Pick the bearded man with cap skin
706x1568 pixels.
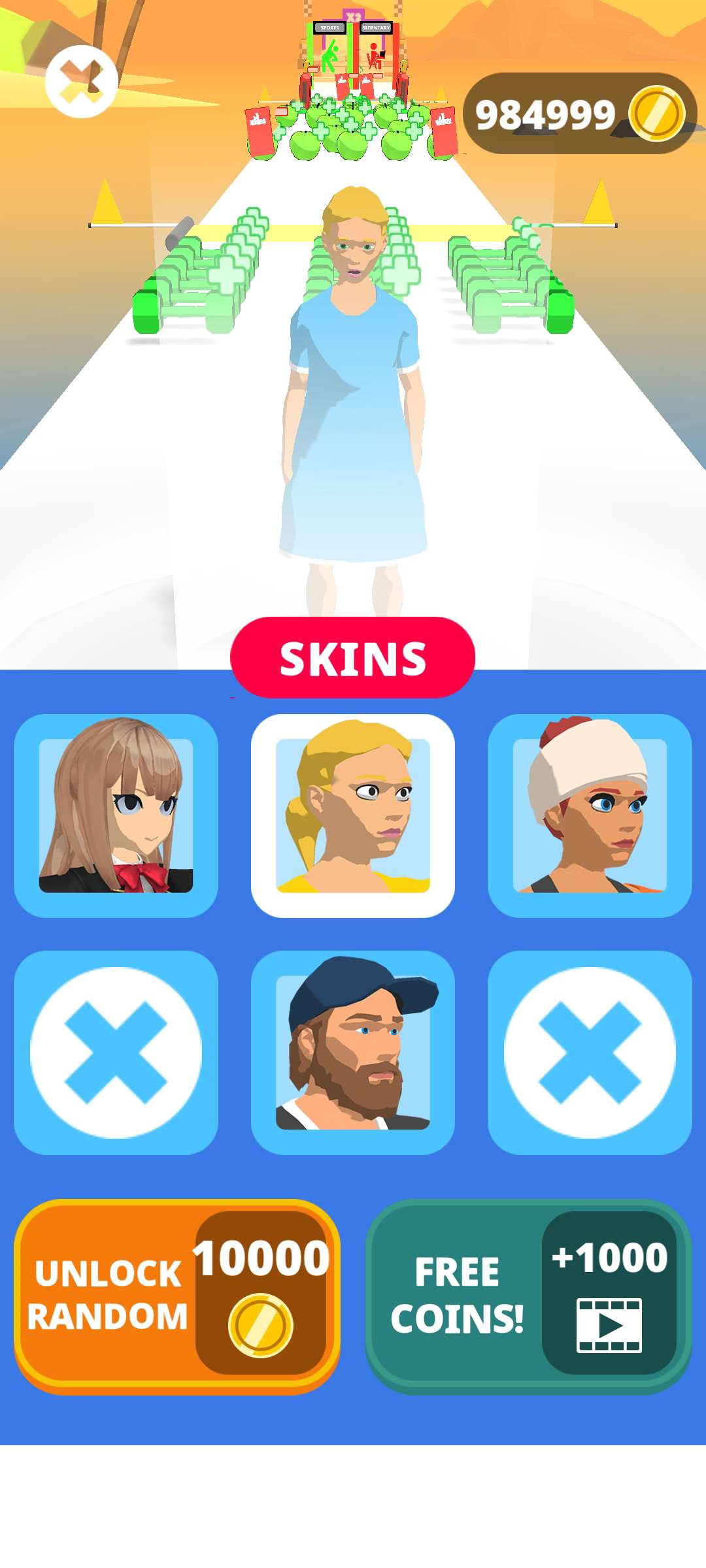click(x=353, y=1052)
